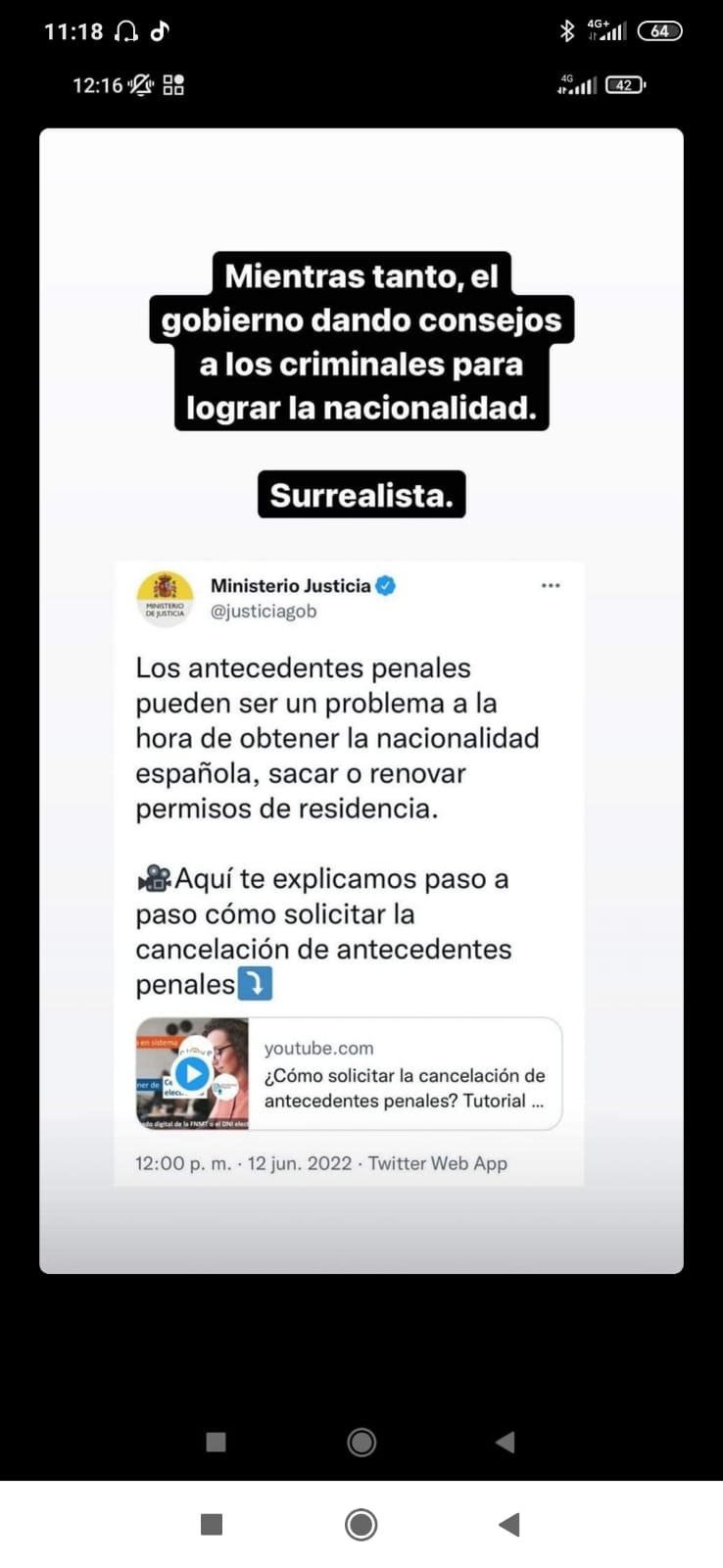
Task: Tap the vibration-off icon beside 12:16
Action: pos(139,85)
